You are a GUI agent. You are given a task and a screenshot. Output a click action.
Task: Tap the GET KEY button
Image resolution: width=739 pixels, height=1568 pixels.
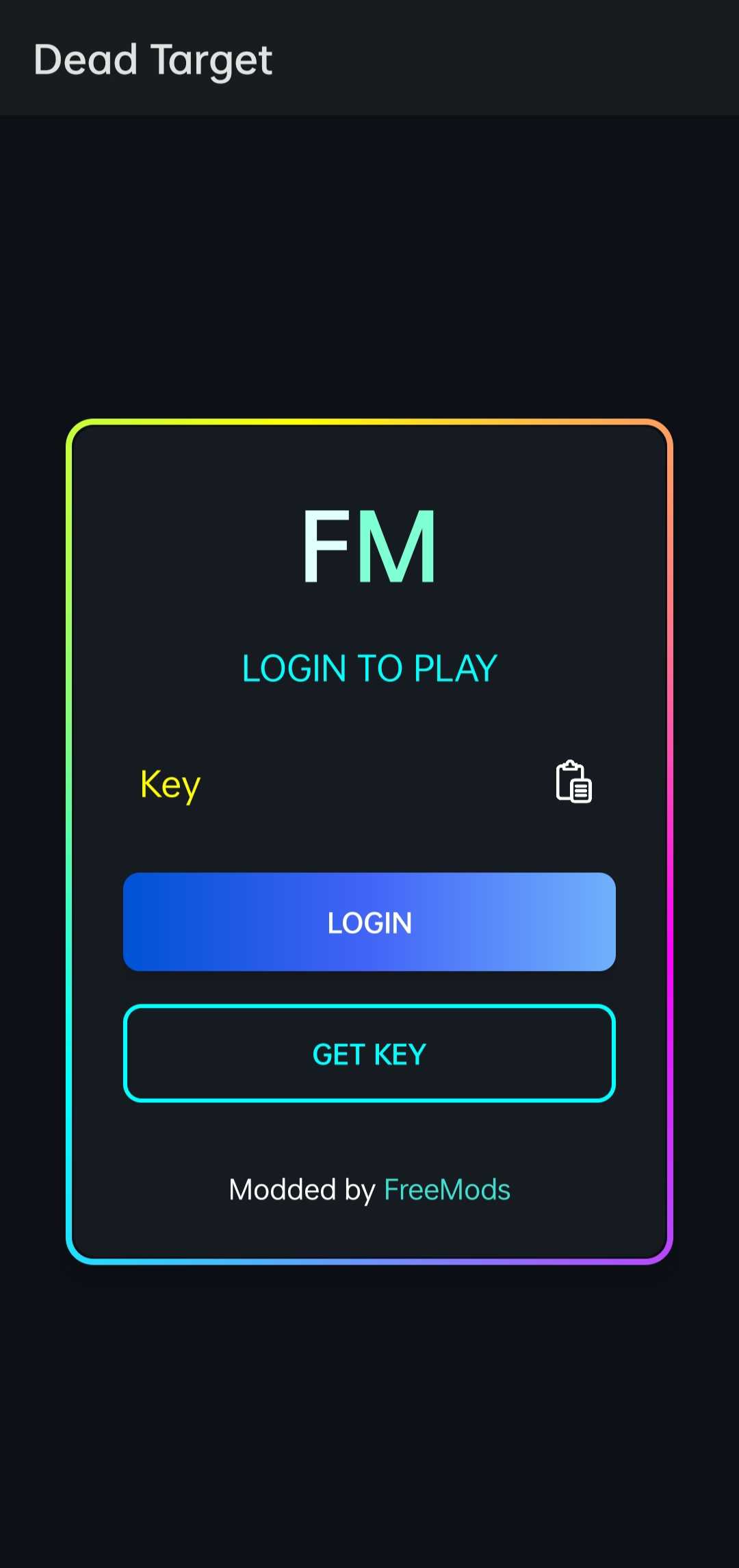click(369, 1054)
